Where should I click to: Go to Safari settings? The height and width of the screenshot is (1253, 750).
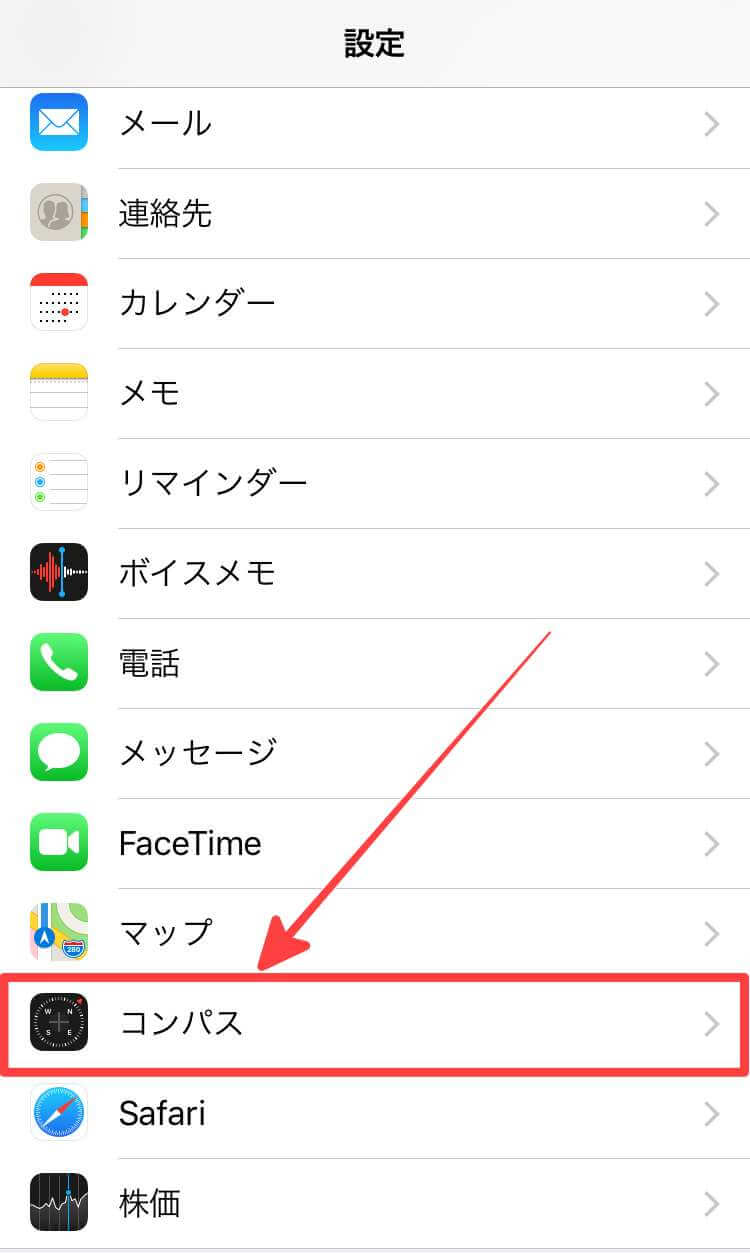click(374, 1113)
